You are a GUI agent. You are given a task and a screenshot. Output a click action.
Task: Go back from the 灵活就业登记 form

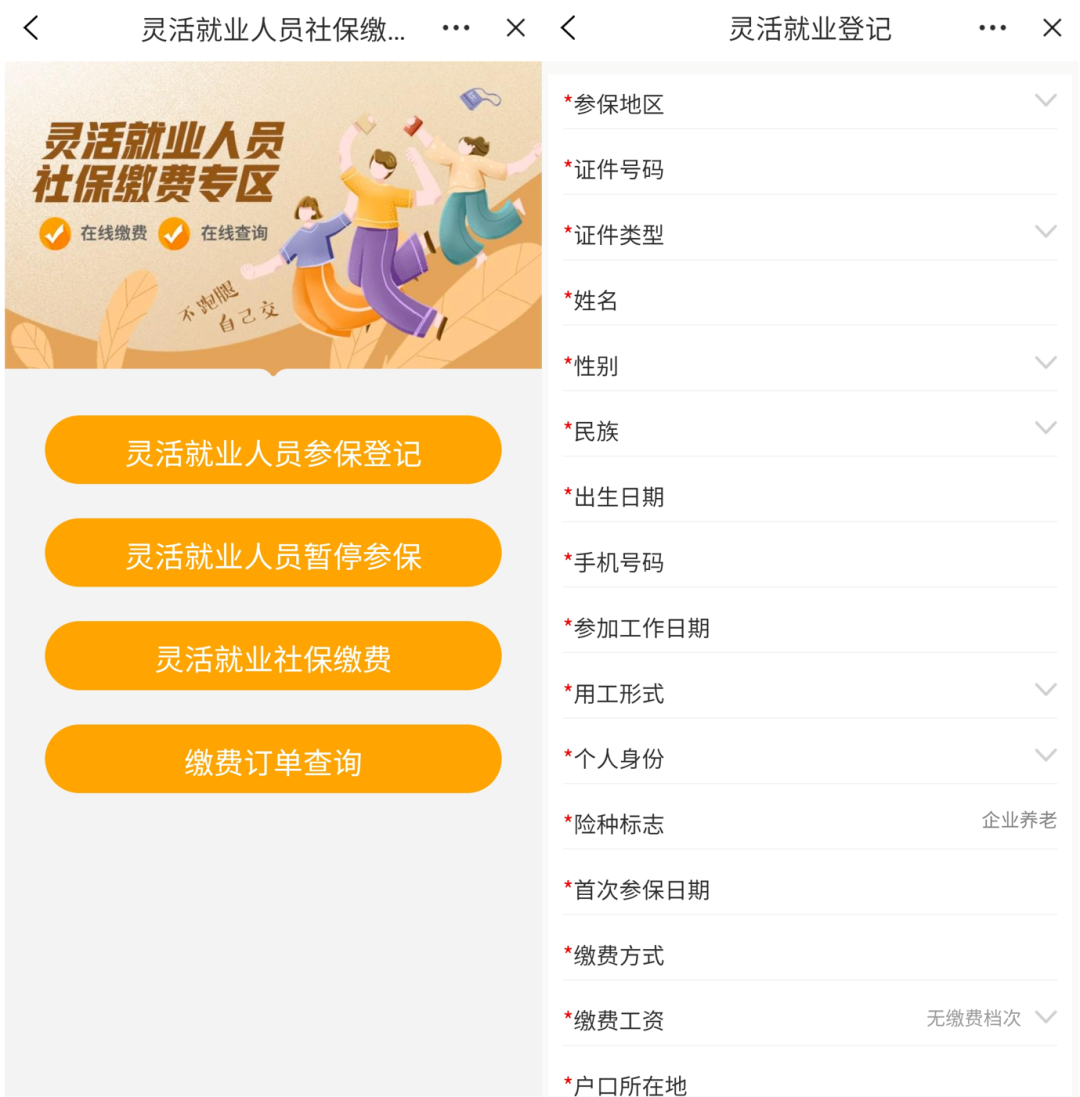568,28
